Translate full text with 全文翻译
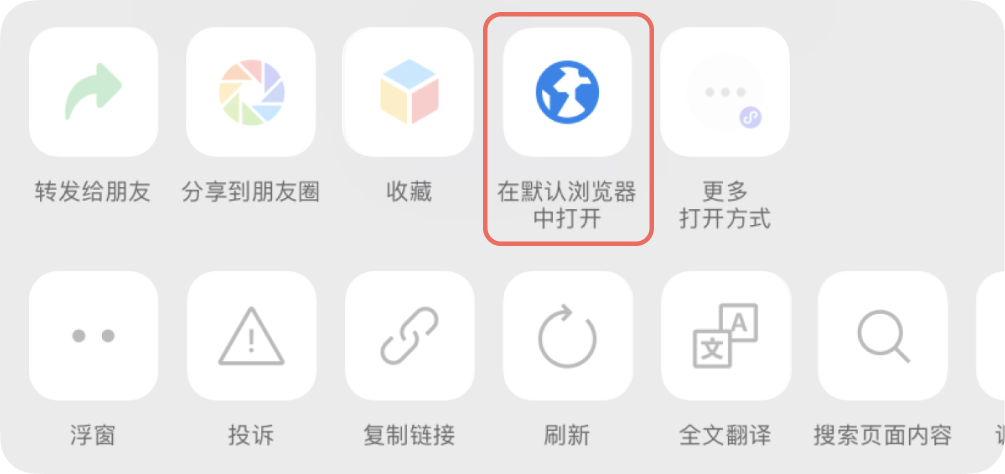 point(725,336)
